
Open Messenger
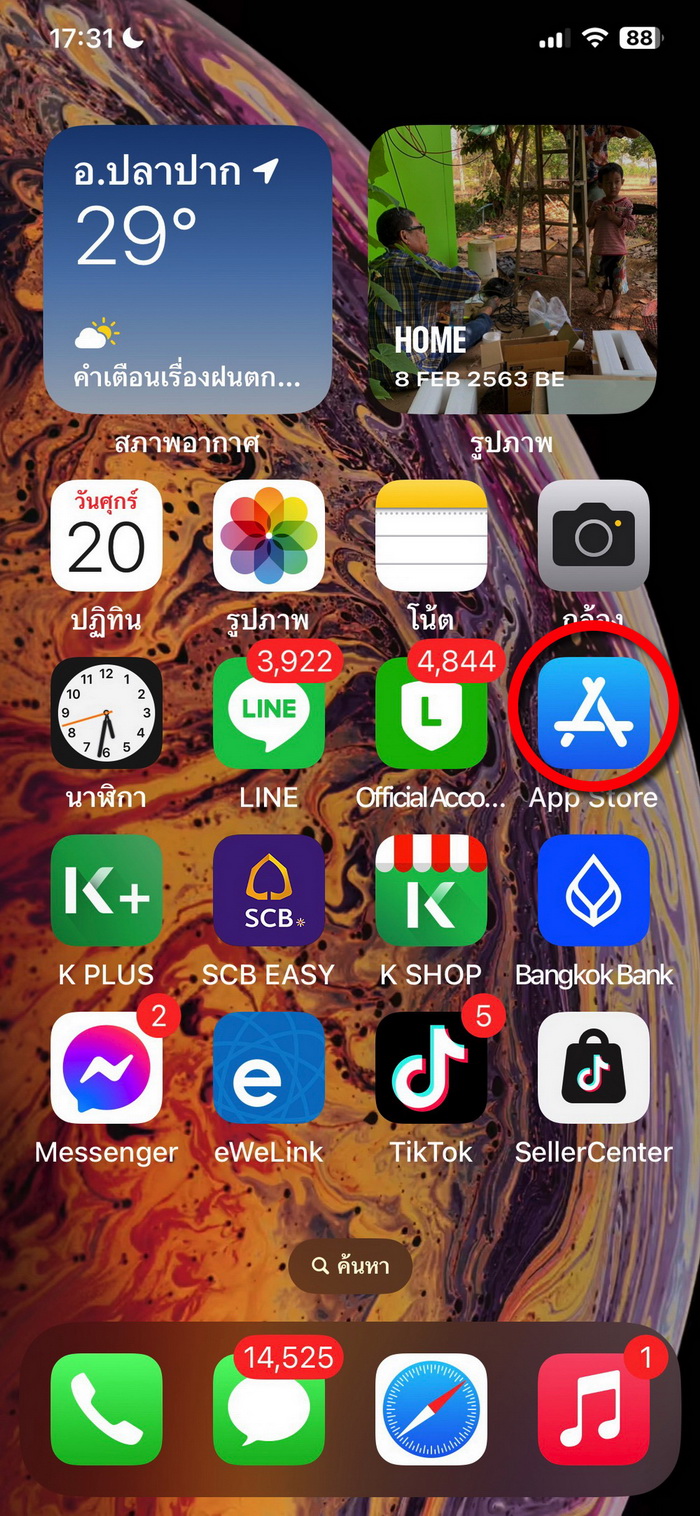click(x=106, y=1067)
